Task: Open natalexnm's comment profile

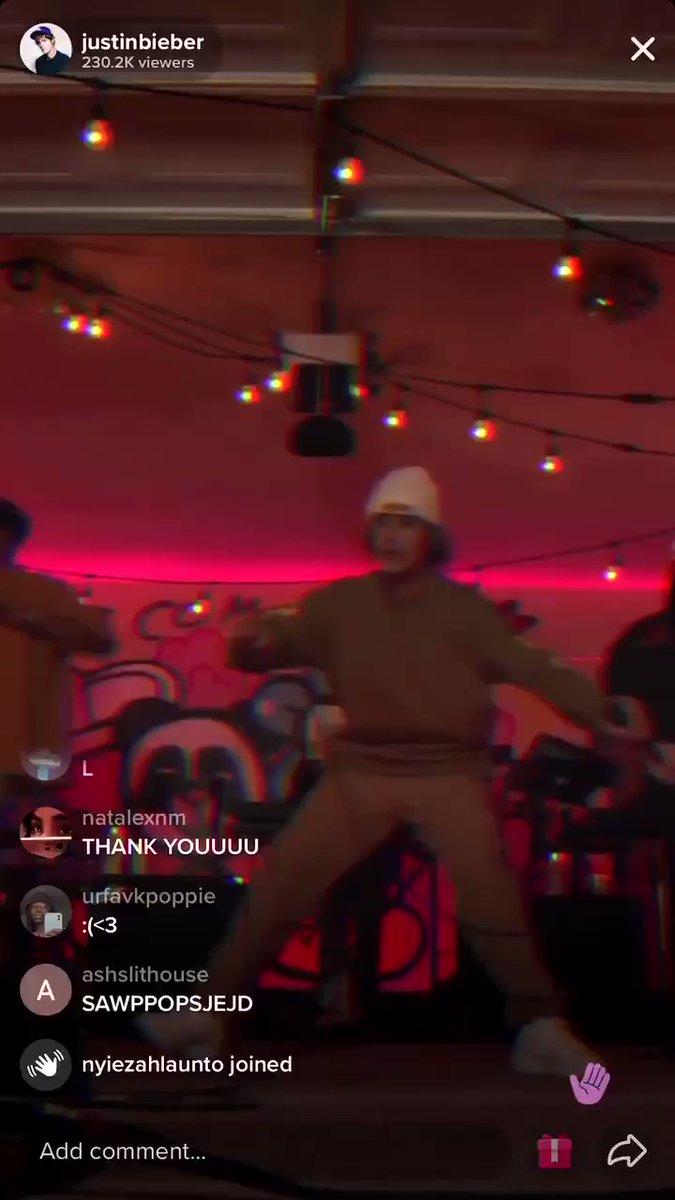Action: click(x=46, y=832)
